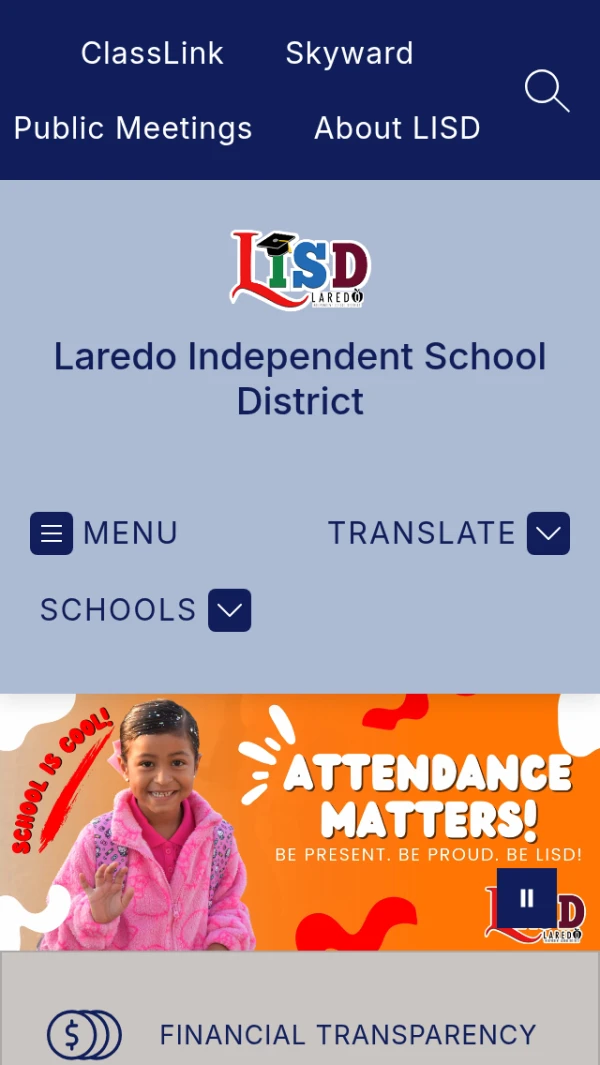Visit About LISD
The image size is (600, 1065).
pos(397,128)
